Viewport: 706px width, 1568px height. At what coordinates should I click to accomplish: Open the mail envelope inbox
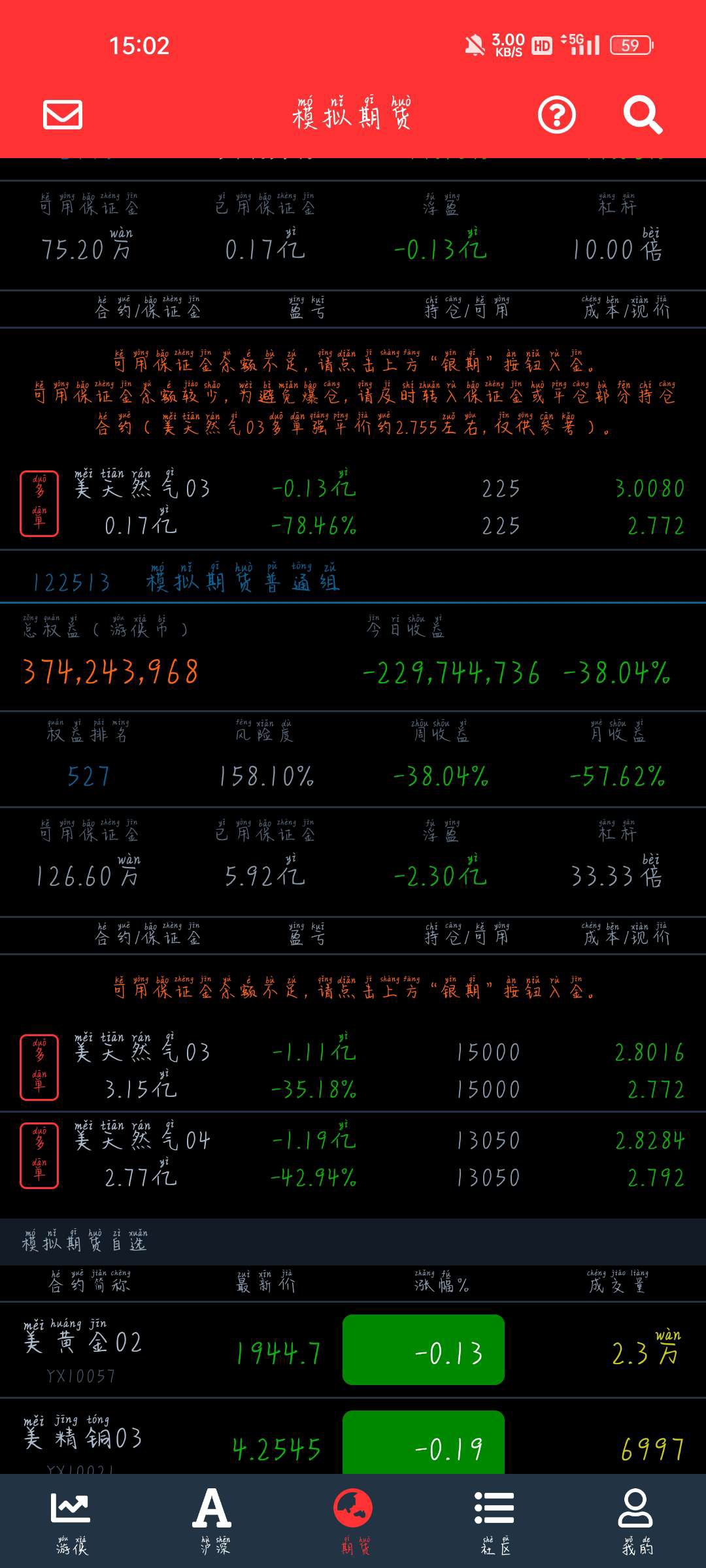tap(63, 114)
